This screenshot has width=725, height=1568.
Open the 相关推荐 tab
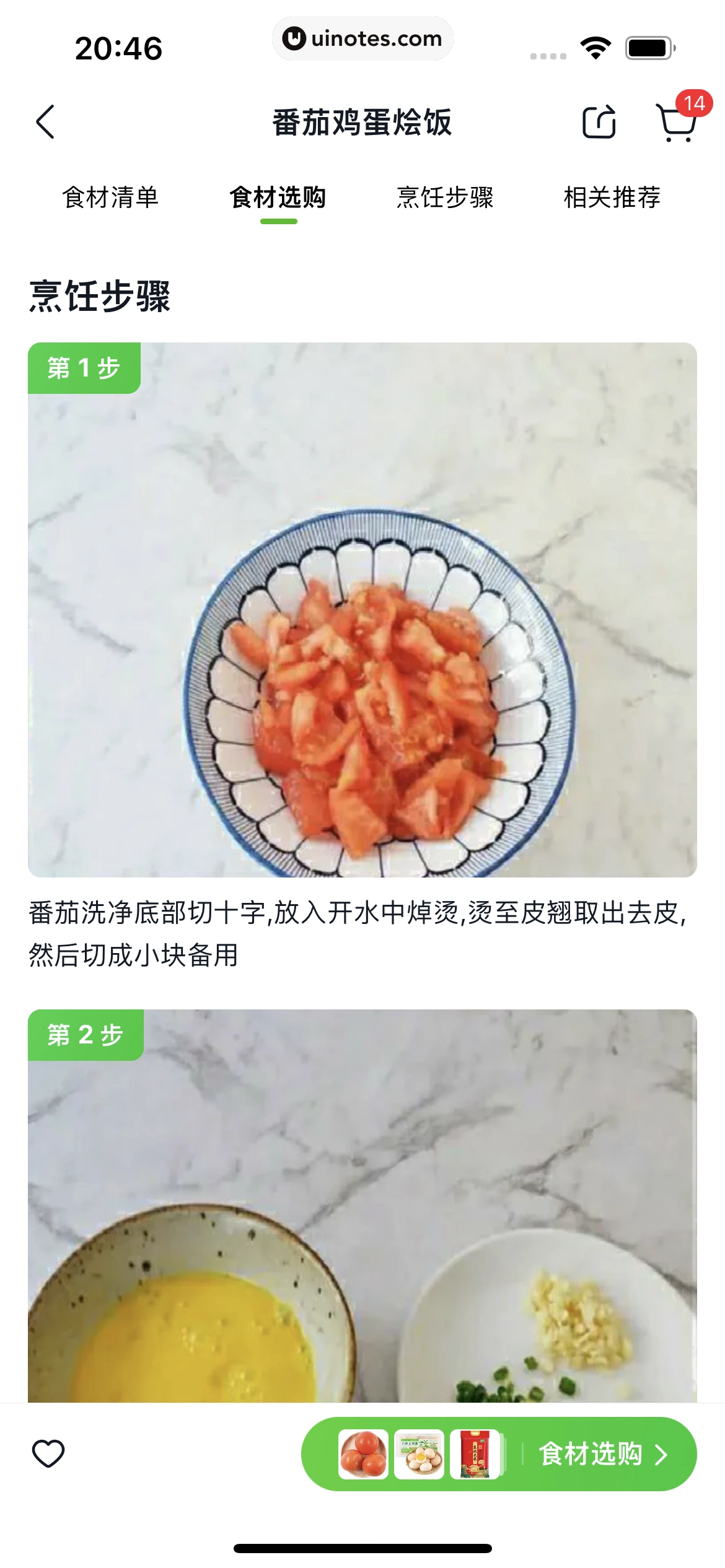coord(612,198)
